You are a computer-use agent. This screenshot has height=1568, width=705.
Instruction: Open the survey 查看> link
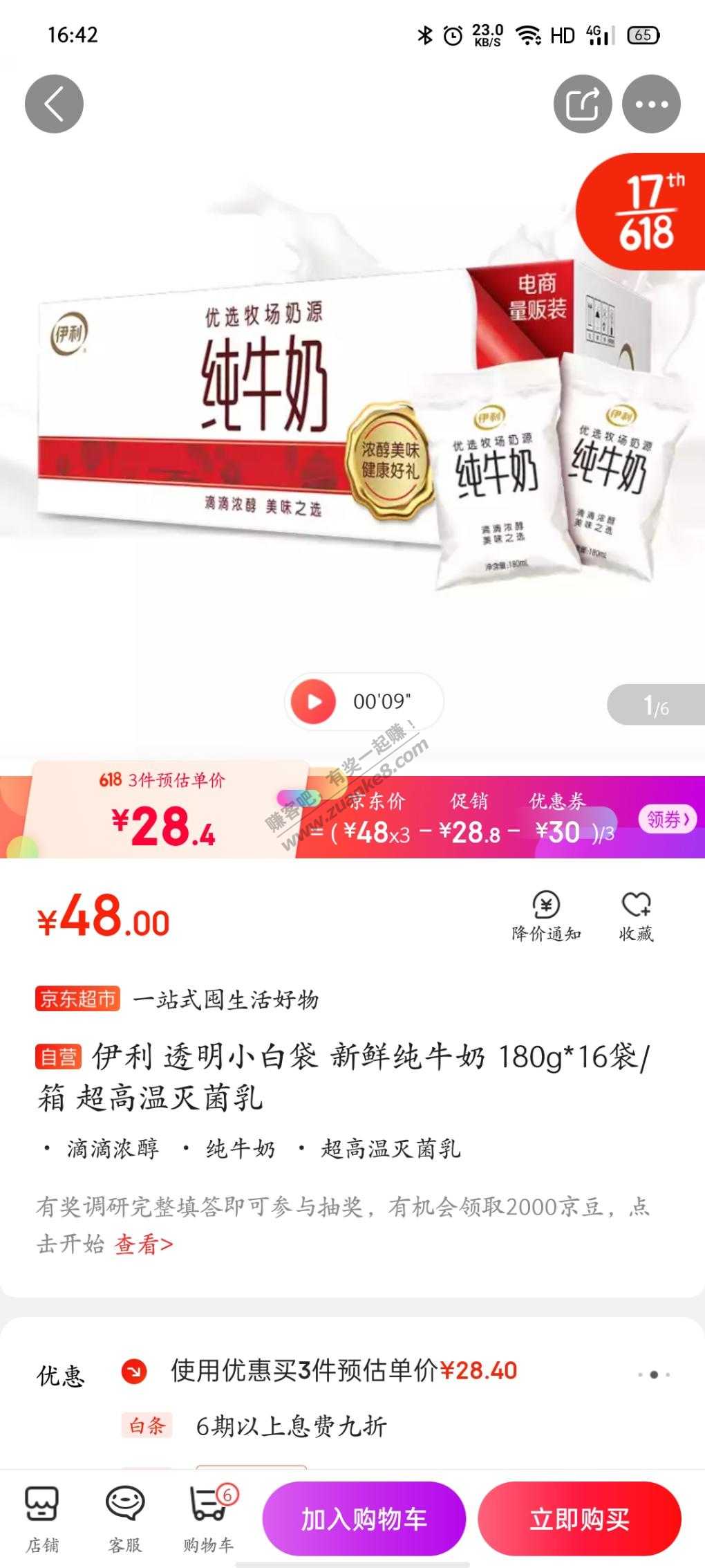(143, 1244)
